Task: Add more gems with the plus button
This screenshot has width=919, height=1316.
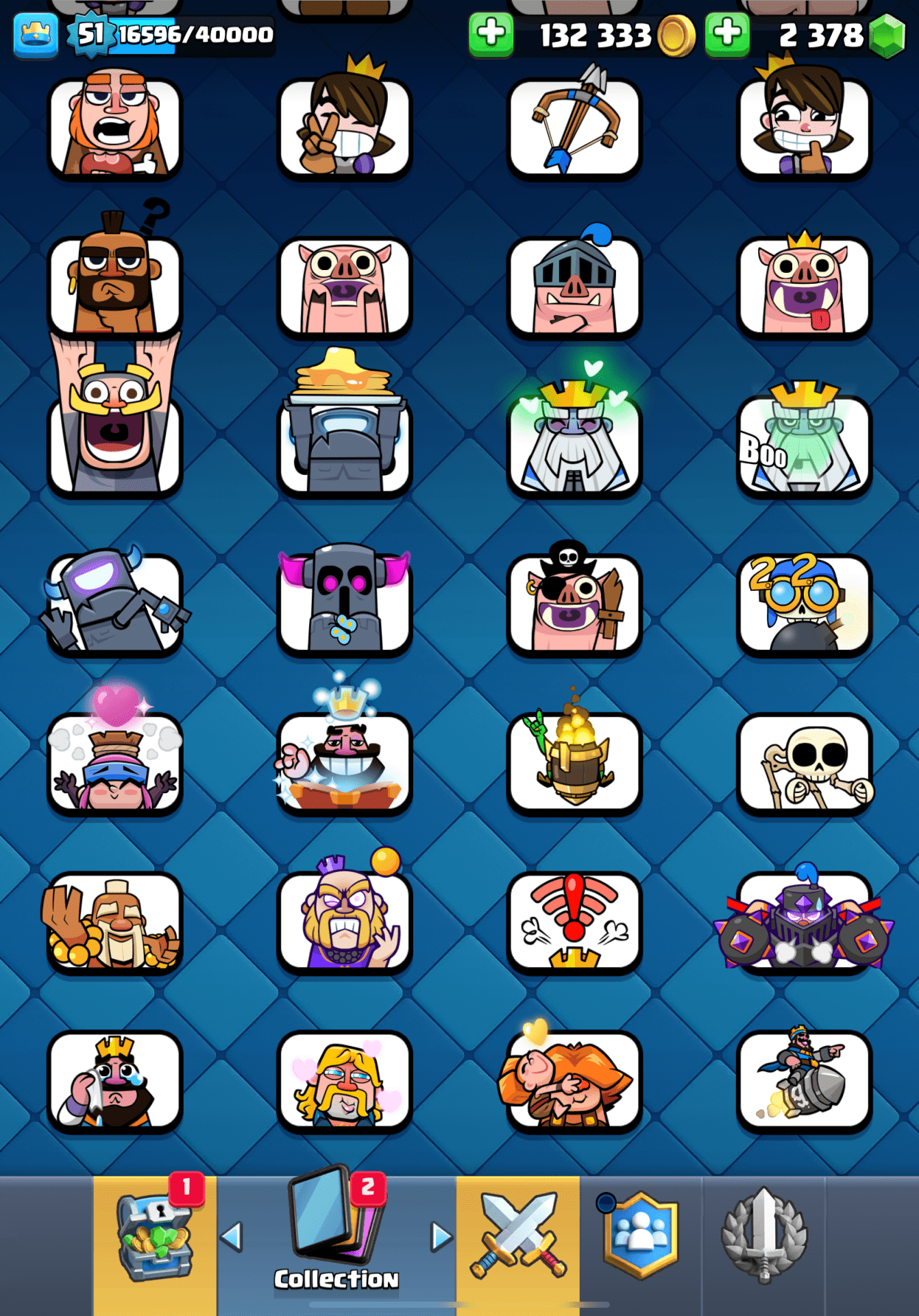Action: coord(726,34)
